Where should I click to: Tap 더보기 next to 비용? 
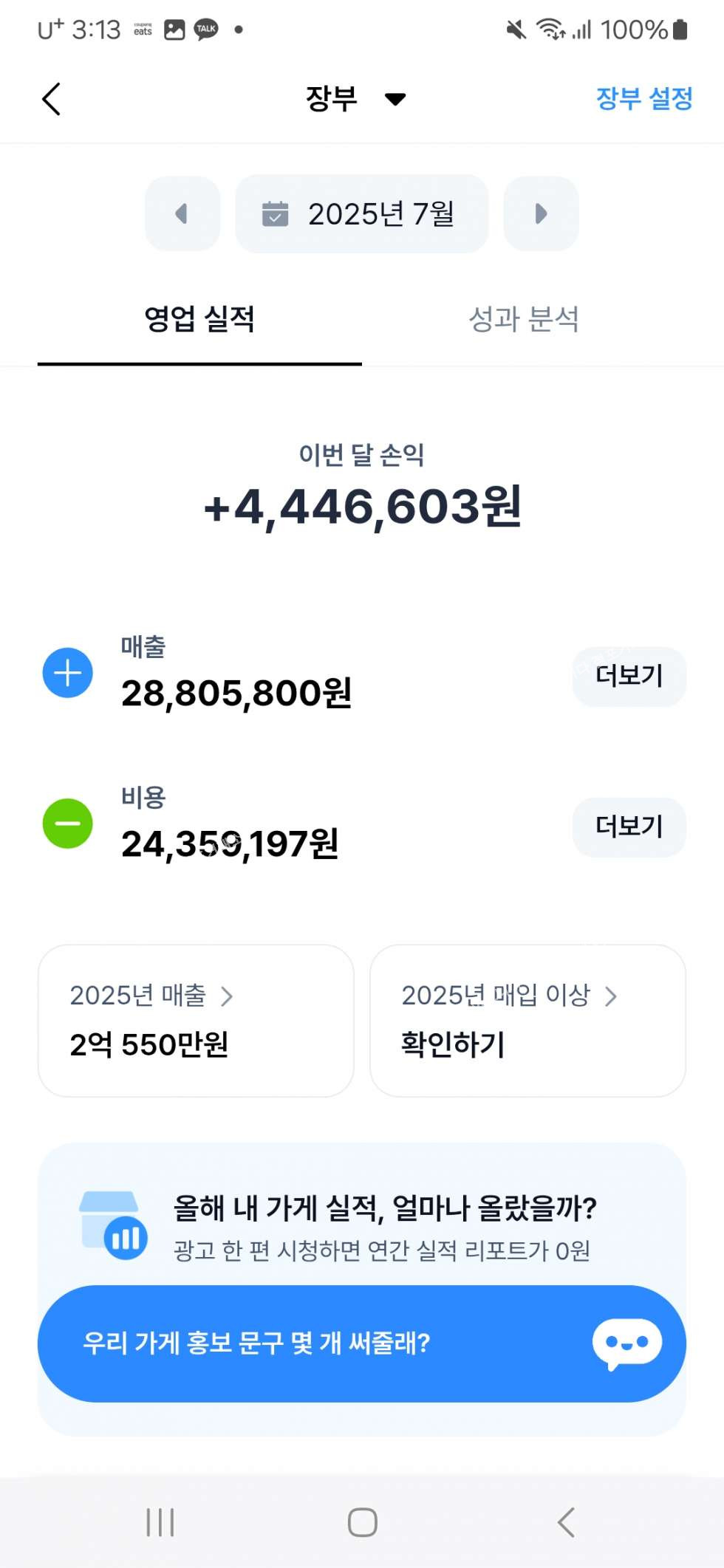[629, 826]
